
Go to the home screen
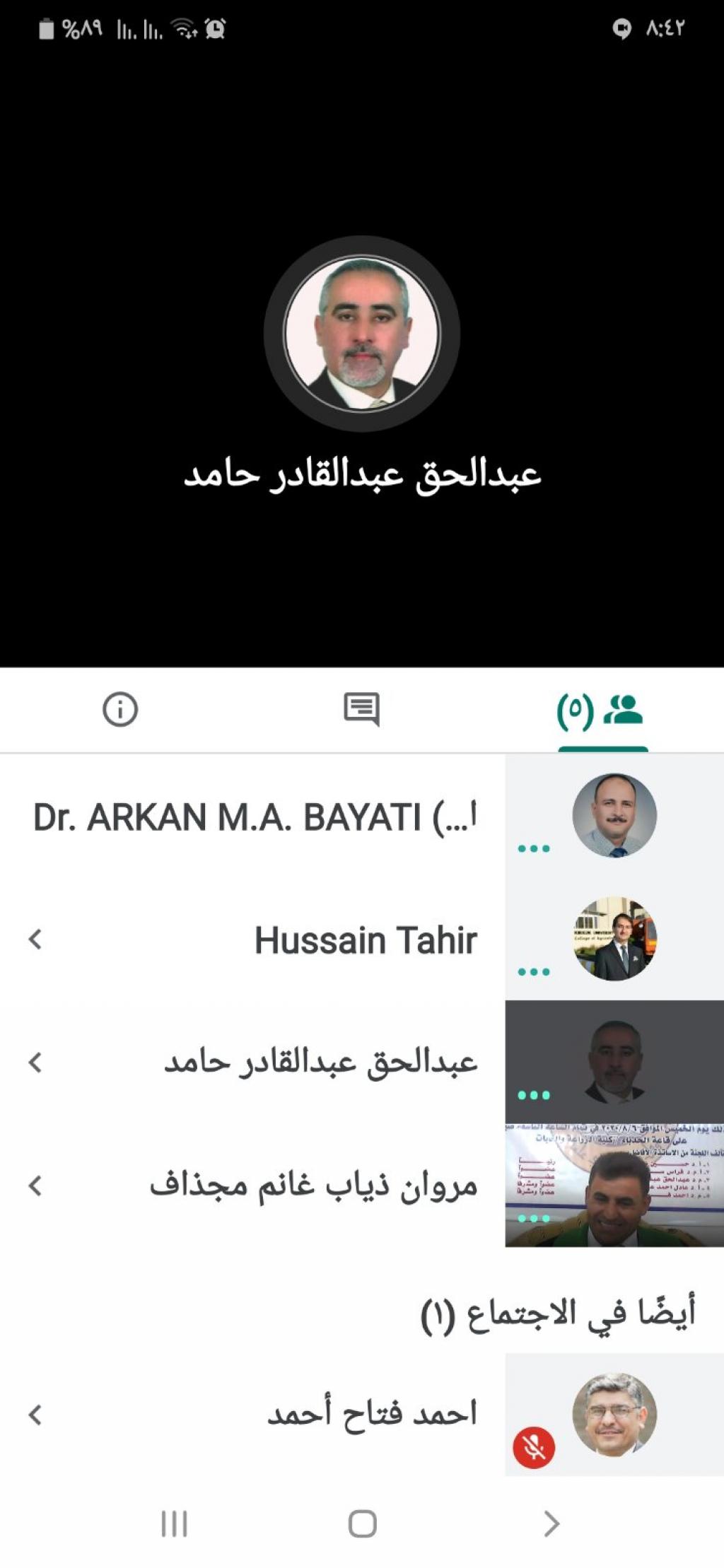[x=362, y=1523]
